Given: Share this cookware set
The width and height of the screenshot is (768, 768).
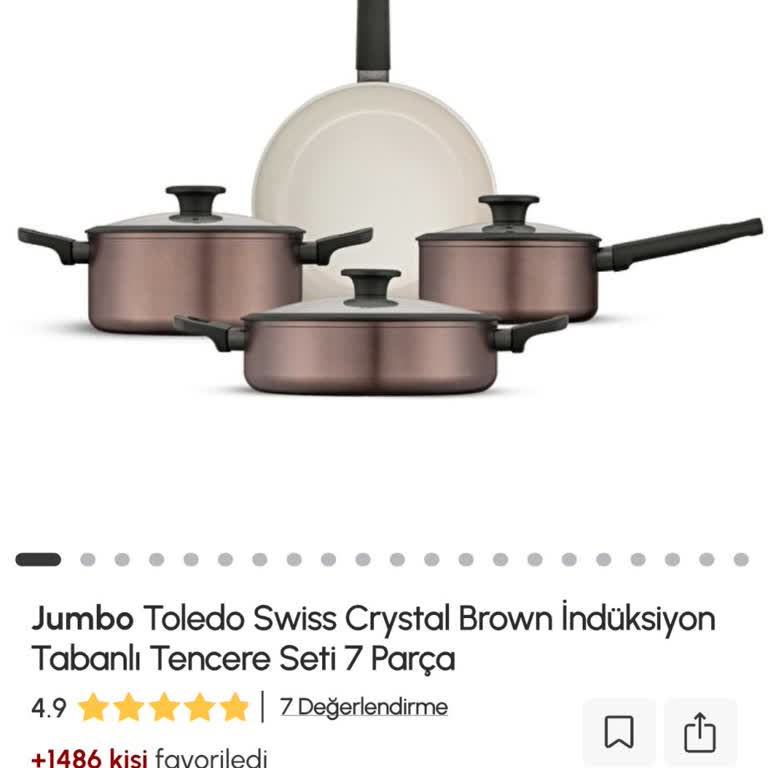Looking at the screenshot, I should pos(700,733).
